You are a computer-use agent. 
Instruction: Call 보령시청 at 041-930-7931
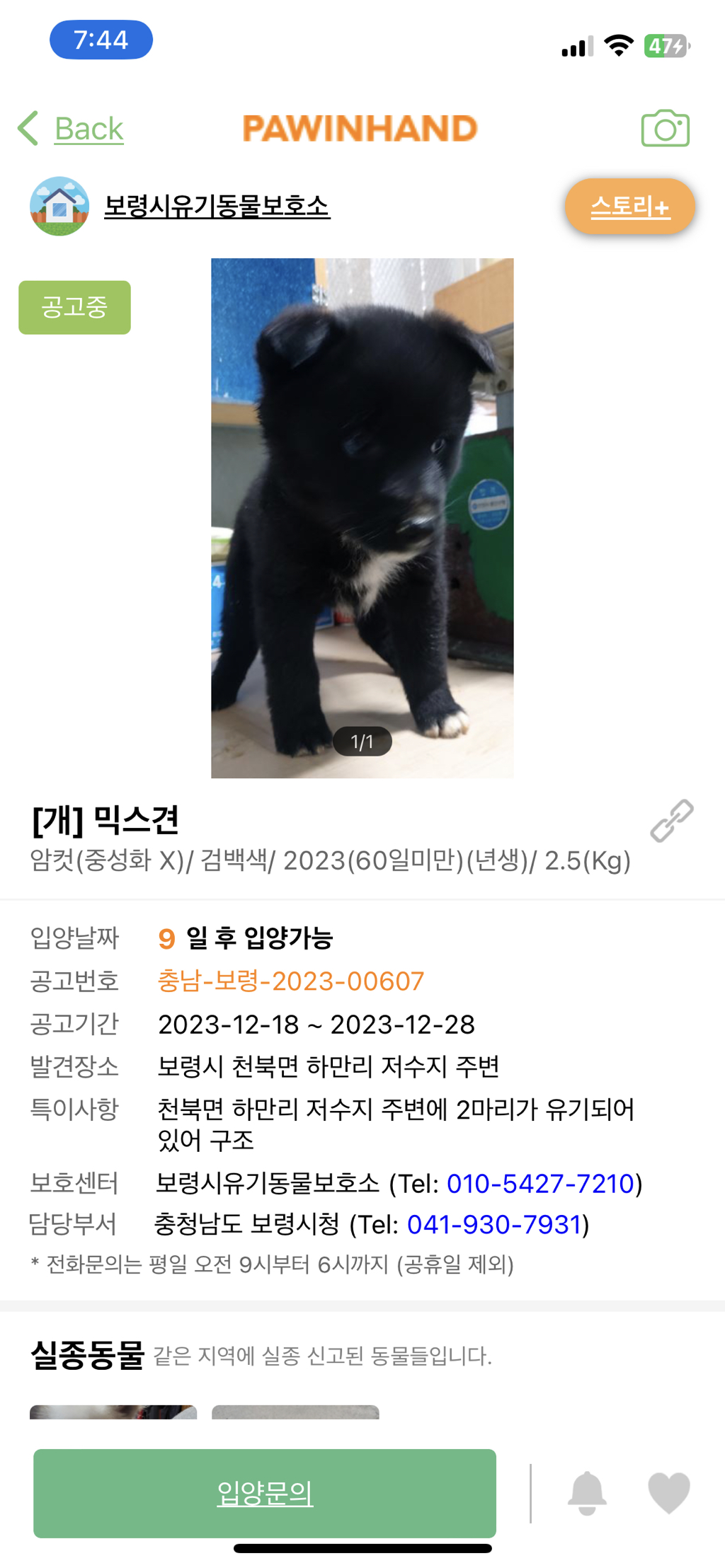point(494,1224)
